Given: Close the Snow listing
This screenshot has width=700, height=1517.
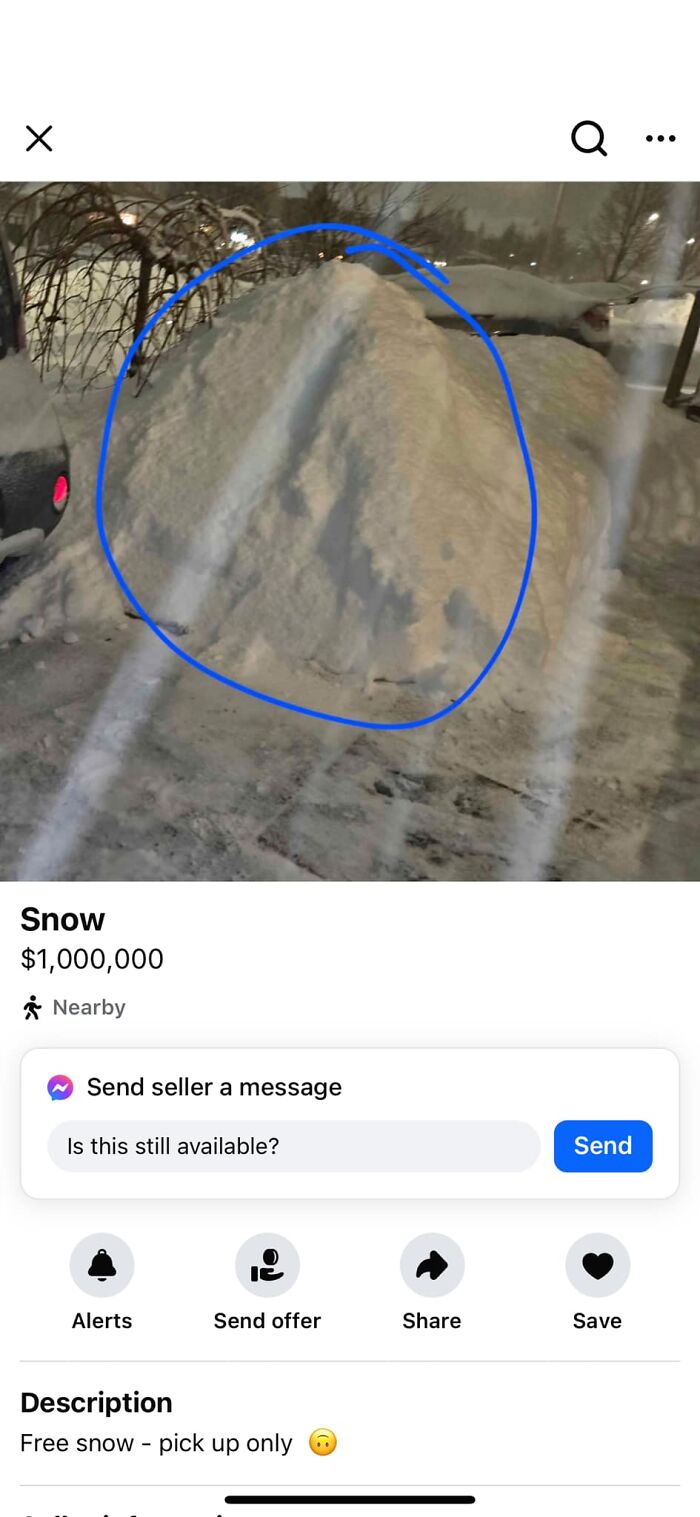Looking at the screenshot, I should click(x=39, y=138).
